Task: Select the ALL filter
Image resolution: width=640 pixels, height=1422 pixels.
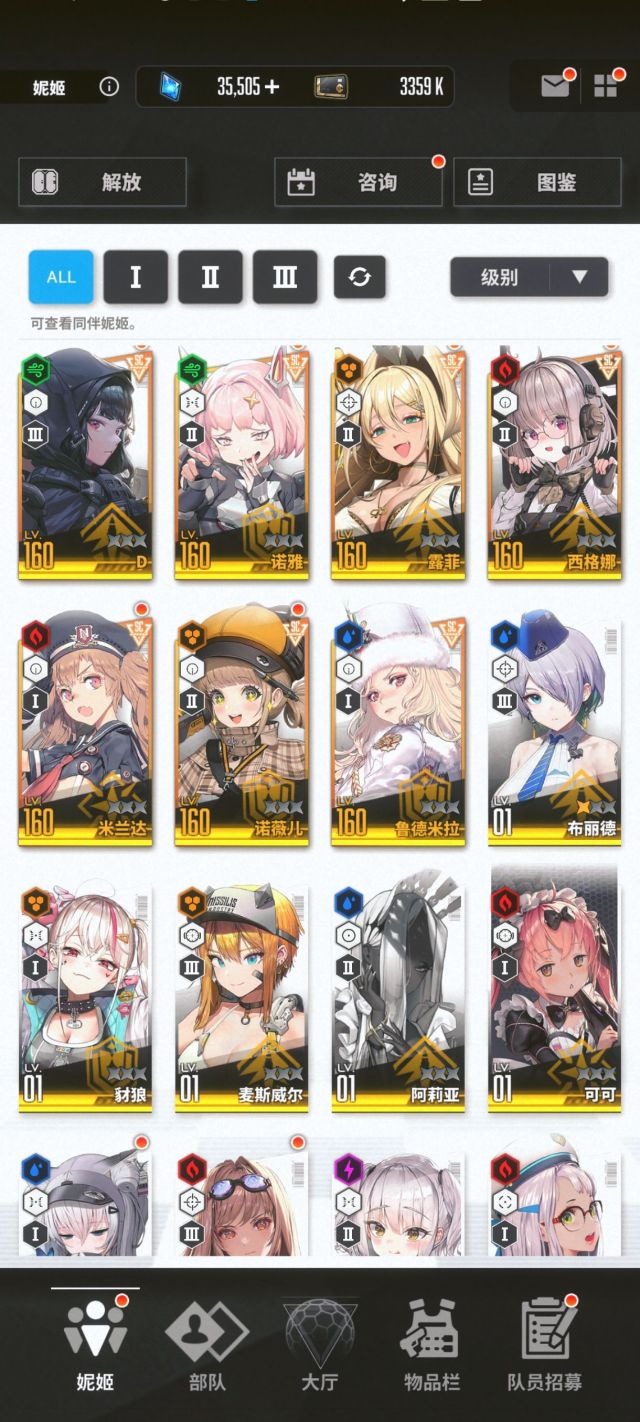Action: coord(61,277)
